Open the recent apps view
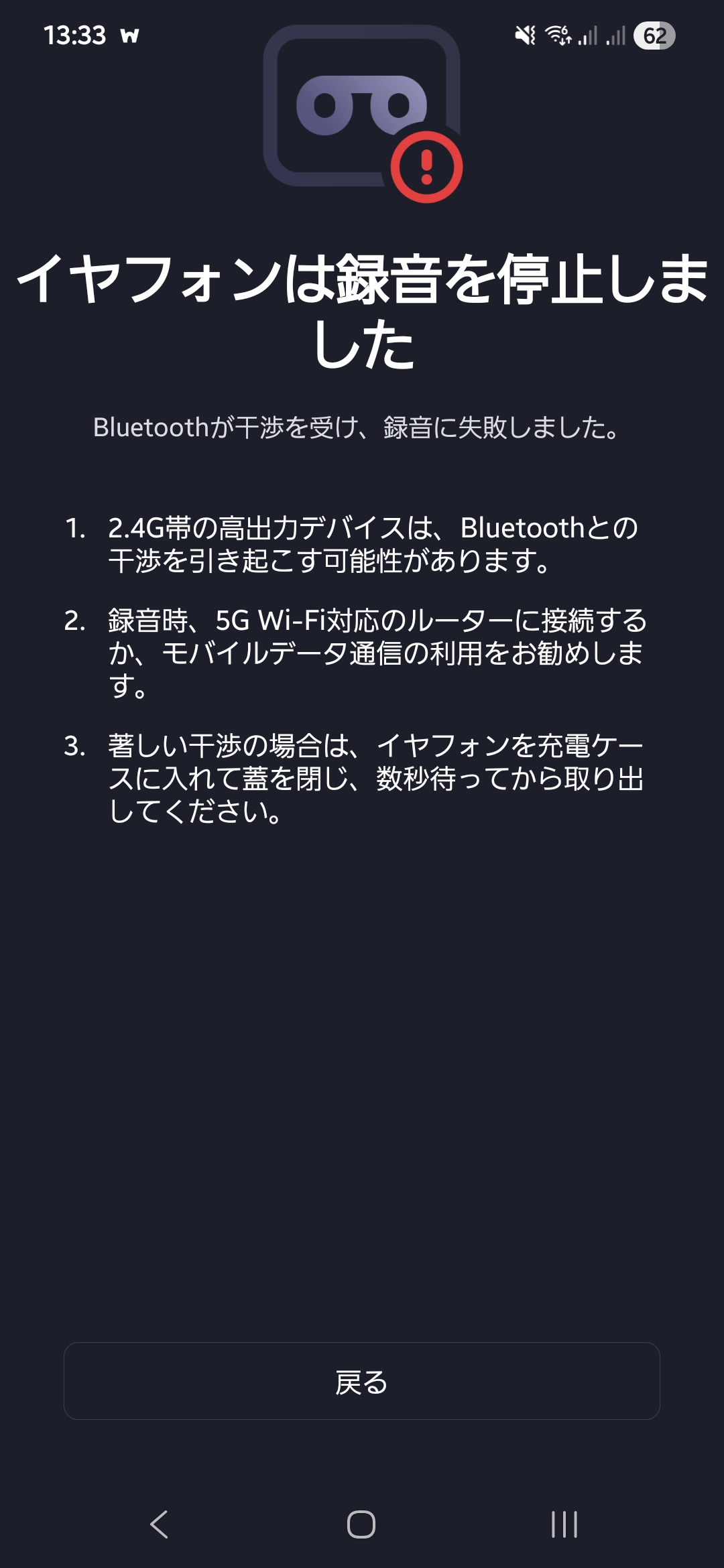Viewport: 724px width, 1568px height. [x=564, y=1524]
